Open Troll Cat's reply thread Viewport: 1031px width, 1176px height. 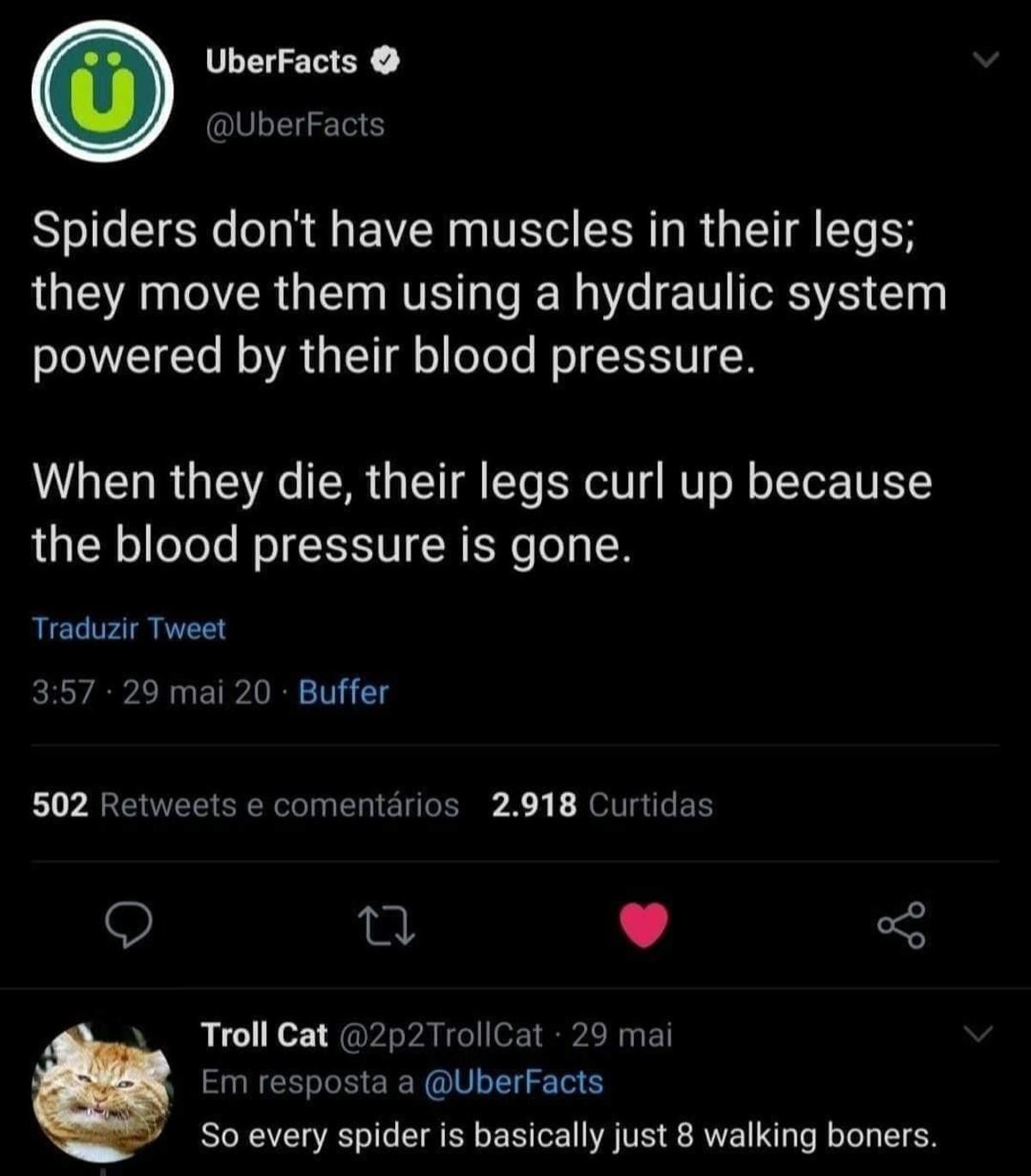567,1136
